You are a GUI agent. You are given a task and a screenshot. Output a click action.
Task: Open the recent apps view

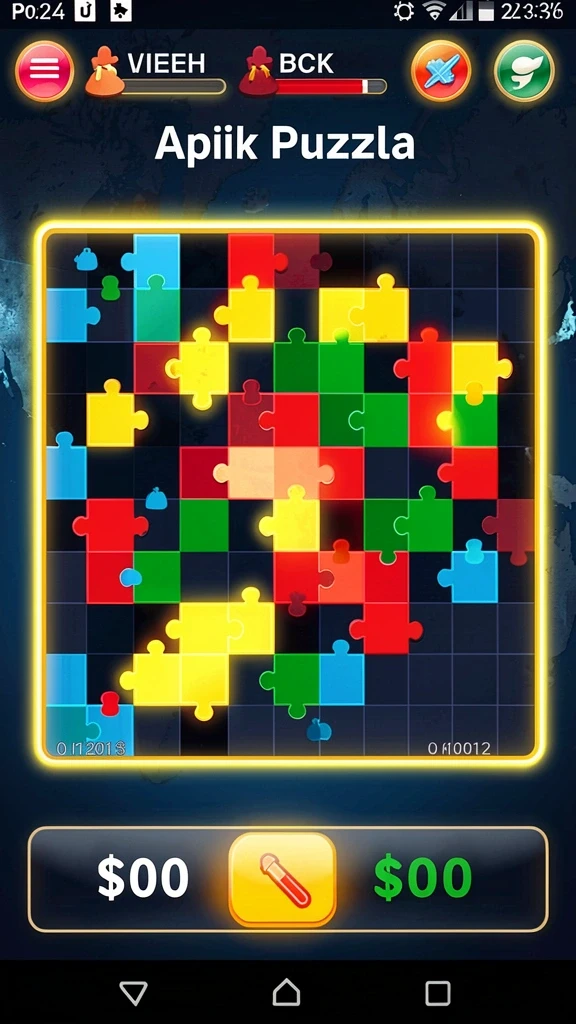pyautogui.click(x=438, y=993)
